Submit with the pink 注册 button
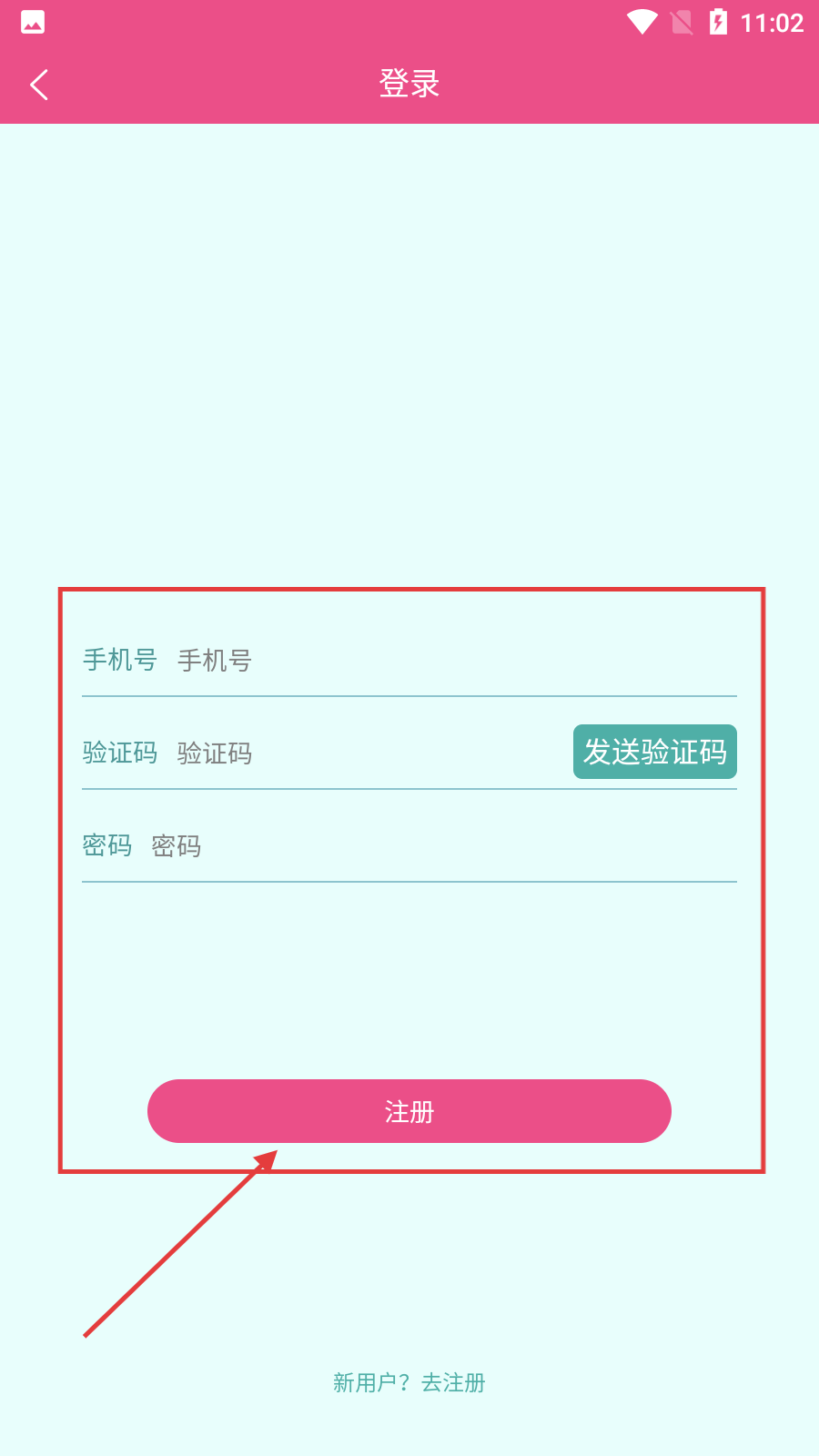 point(409,1111)
